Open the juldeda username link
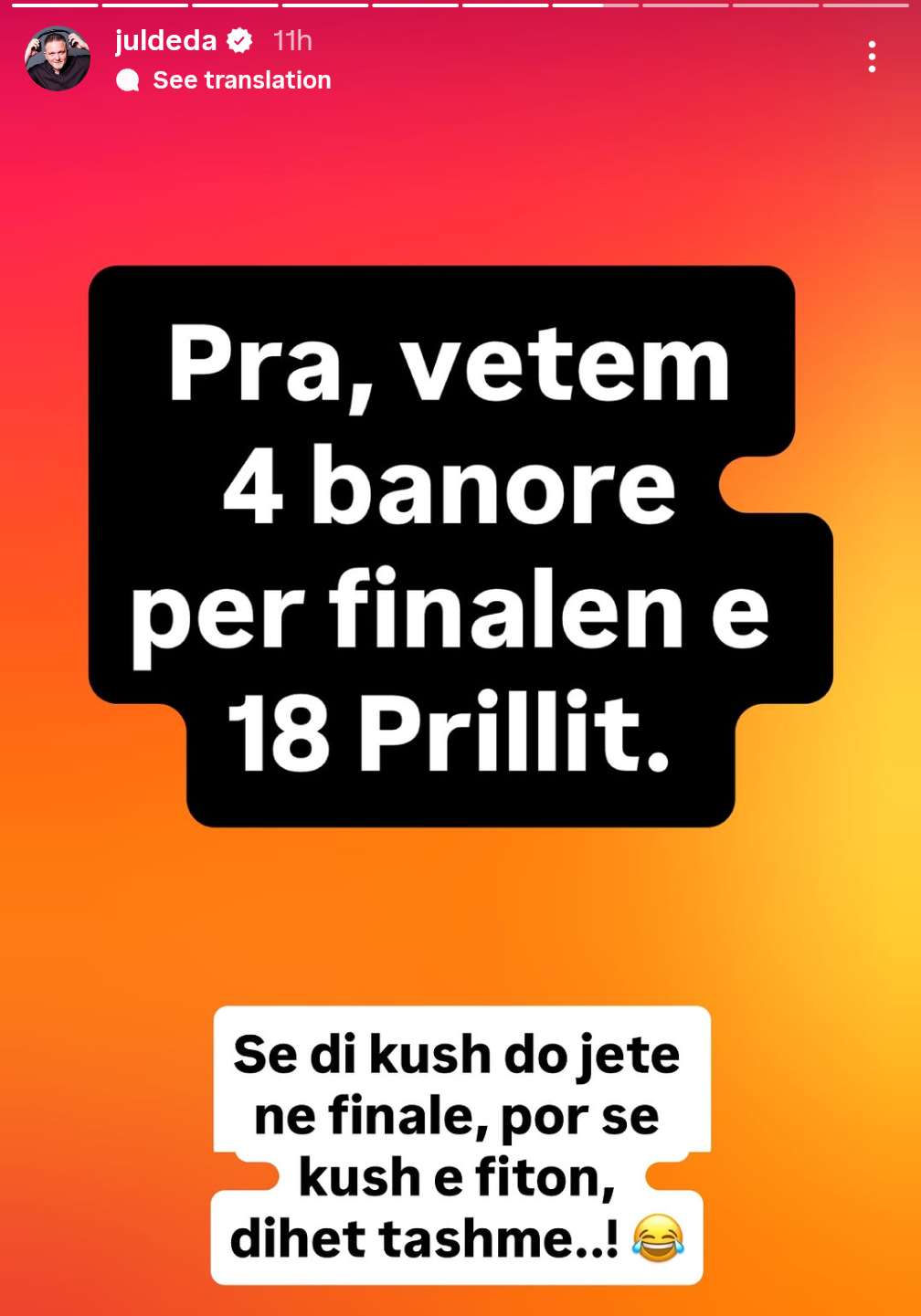This screenshot has height=1316, width=921. pyautogui.click(x=165, y=40)
